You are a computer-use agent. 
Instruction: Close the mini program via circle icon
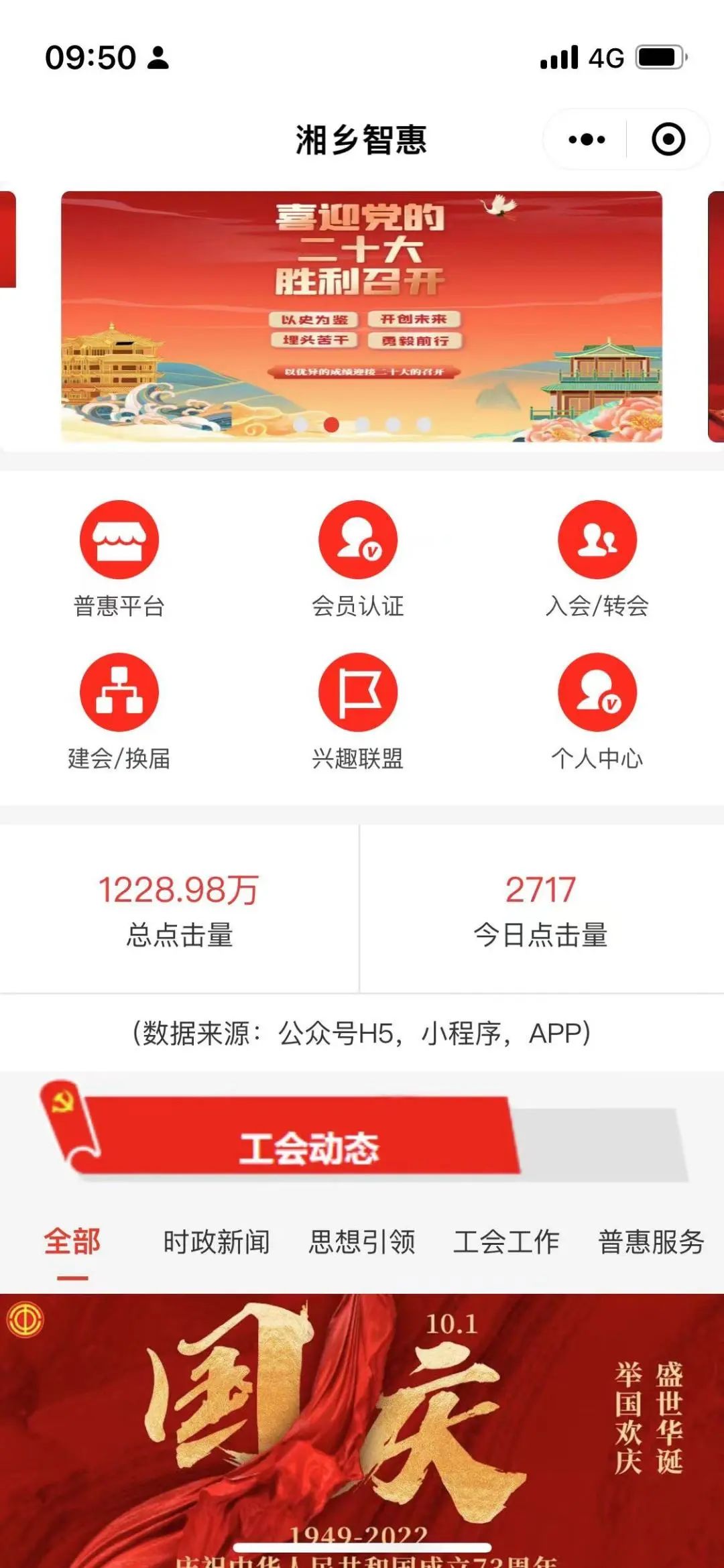(x=668, y=139)
